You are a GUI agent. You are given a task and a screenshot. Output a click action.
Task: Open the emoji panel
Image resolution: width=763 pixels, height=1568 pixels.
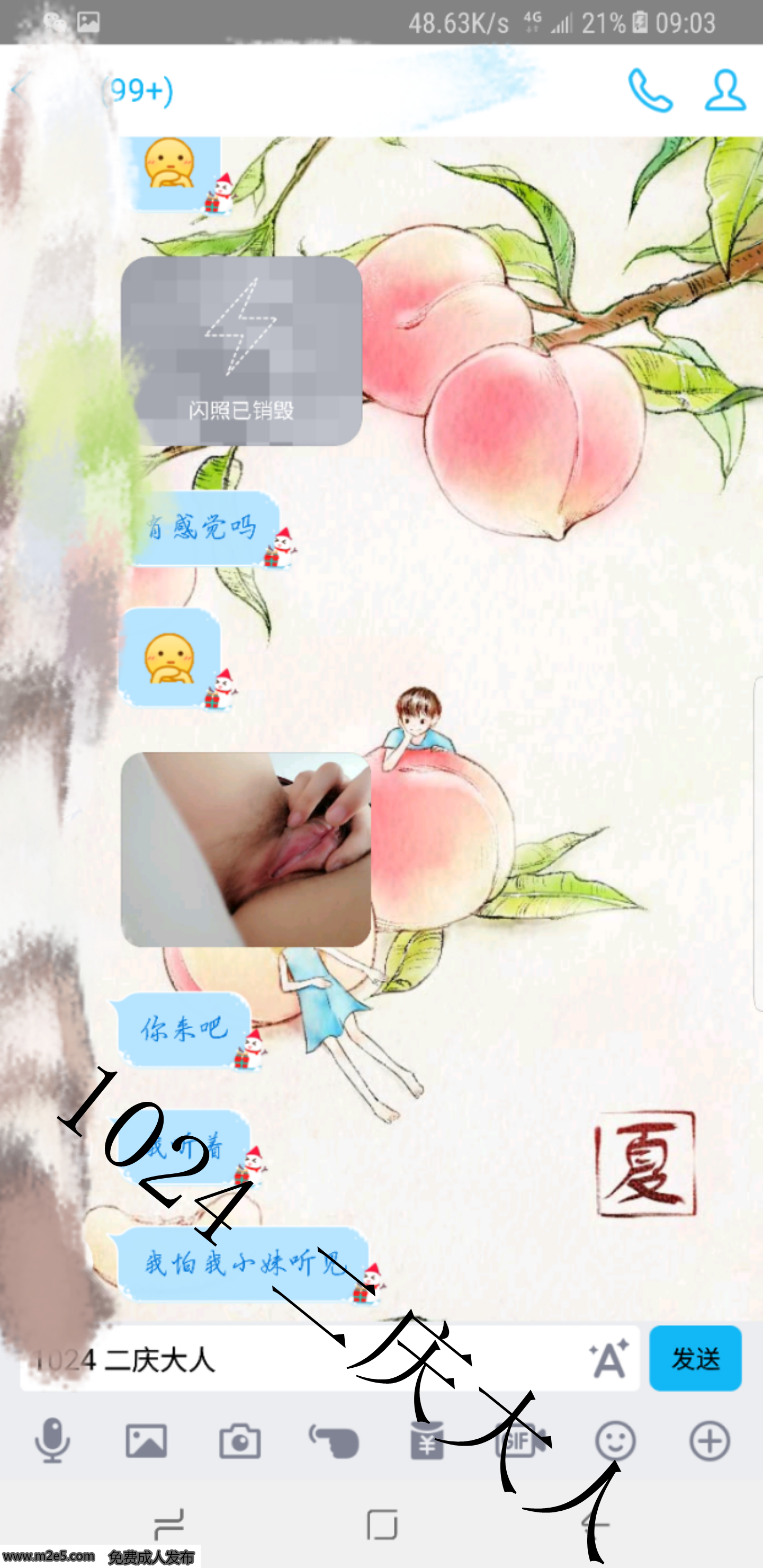pos(615,1440)
